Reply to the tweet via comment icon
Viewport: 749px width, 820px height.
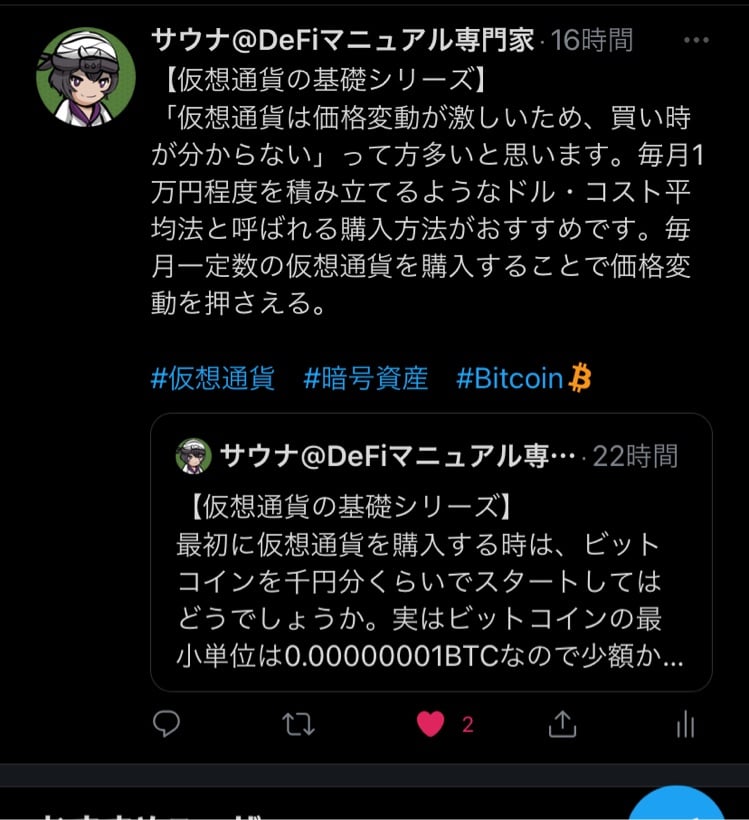tap(167, 724)
